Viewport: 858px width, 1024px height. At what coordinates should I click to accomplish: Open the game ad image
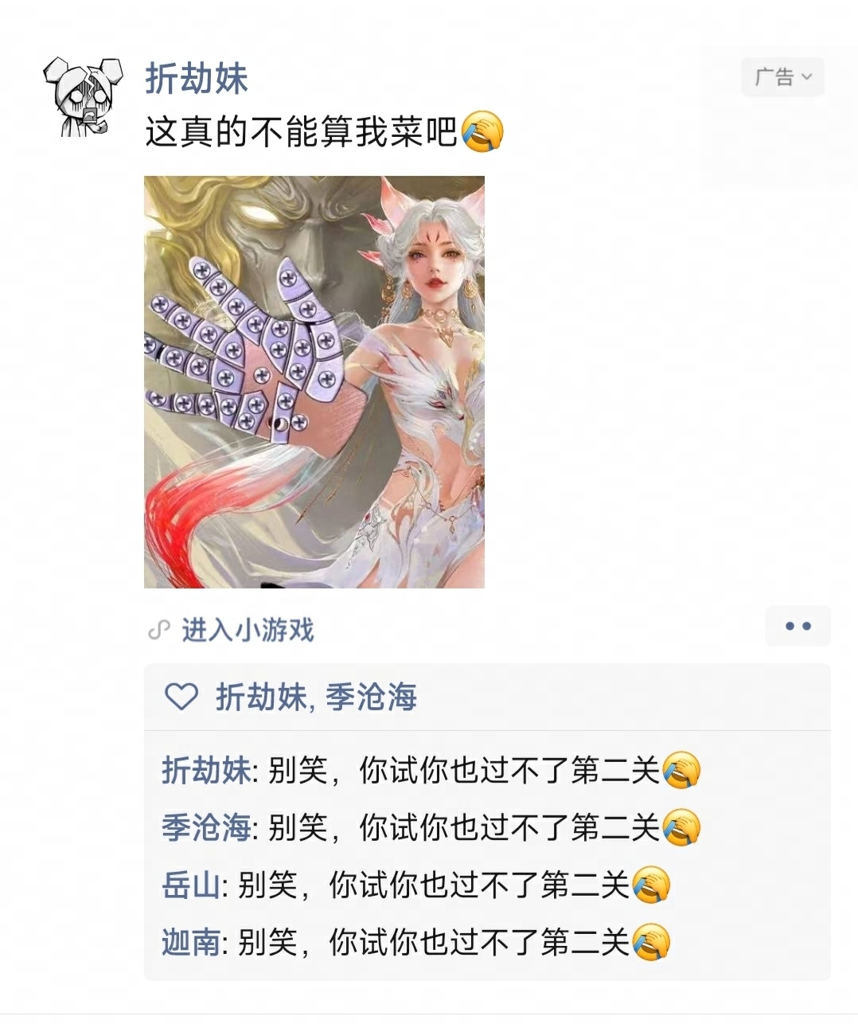click(314, 382)
